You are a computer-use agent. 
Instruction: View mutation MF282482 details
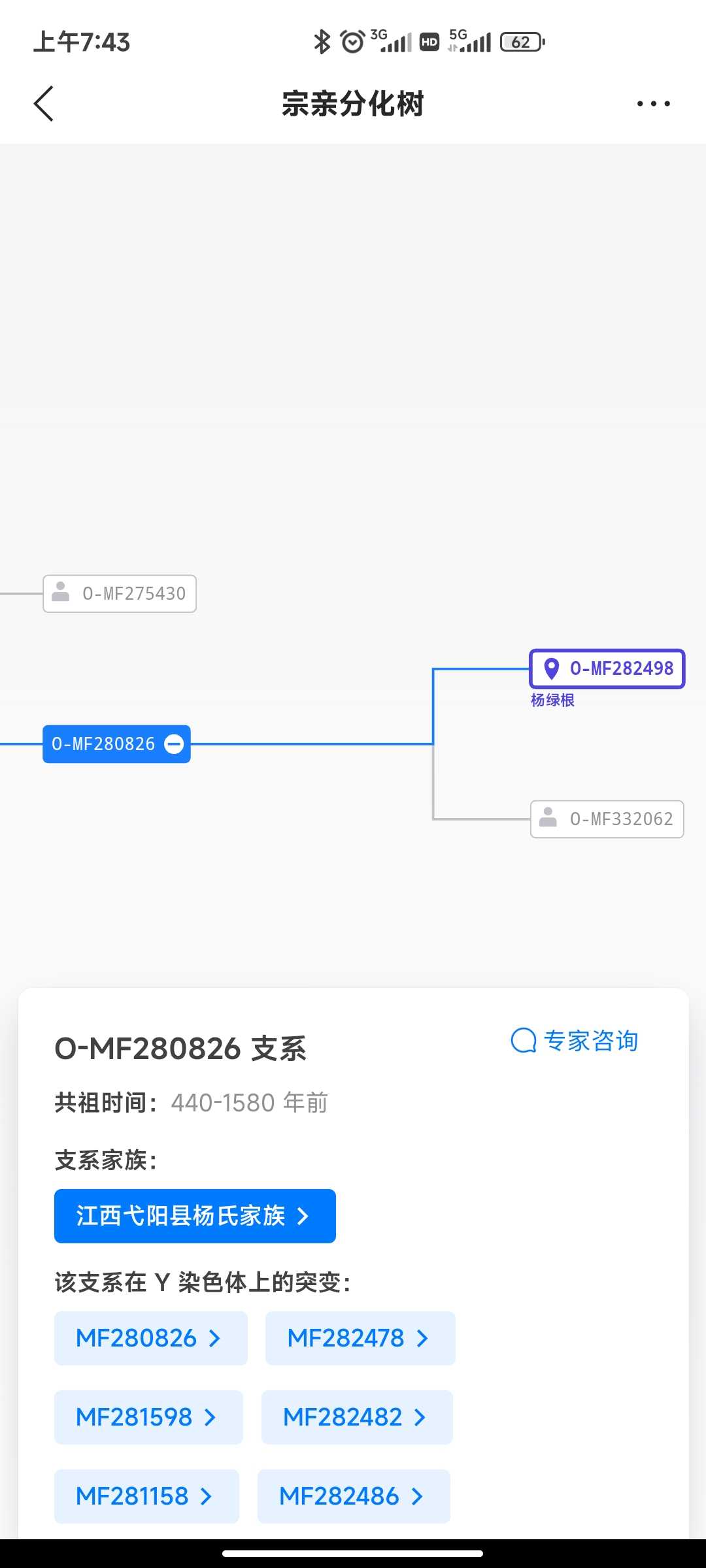click(356, 1417)
